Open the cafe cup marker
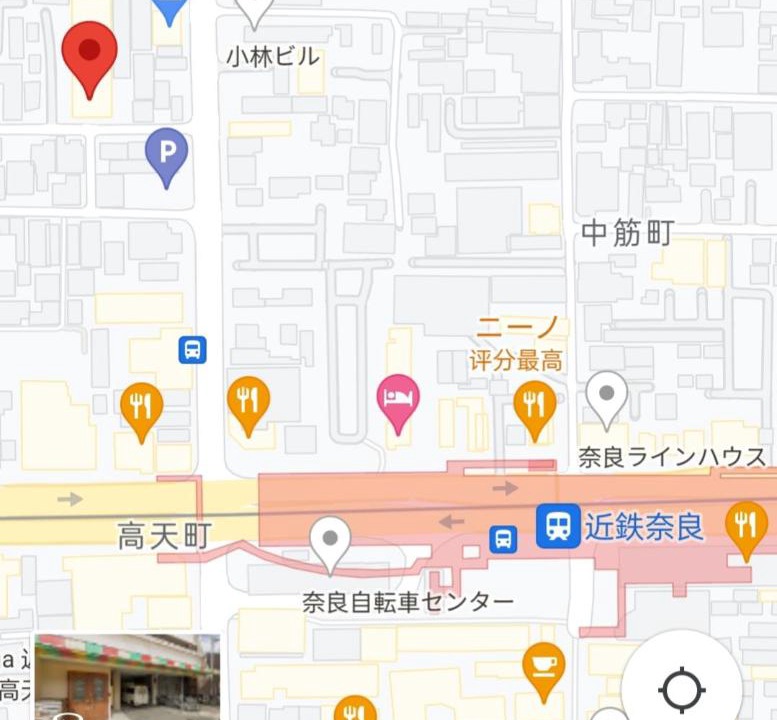Screen dimensions: 777x720 point(543,667)
